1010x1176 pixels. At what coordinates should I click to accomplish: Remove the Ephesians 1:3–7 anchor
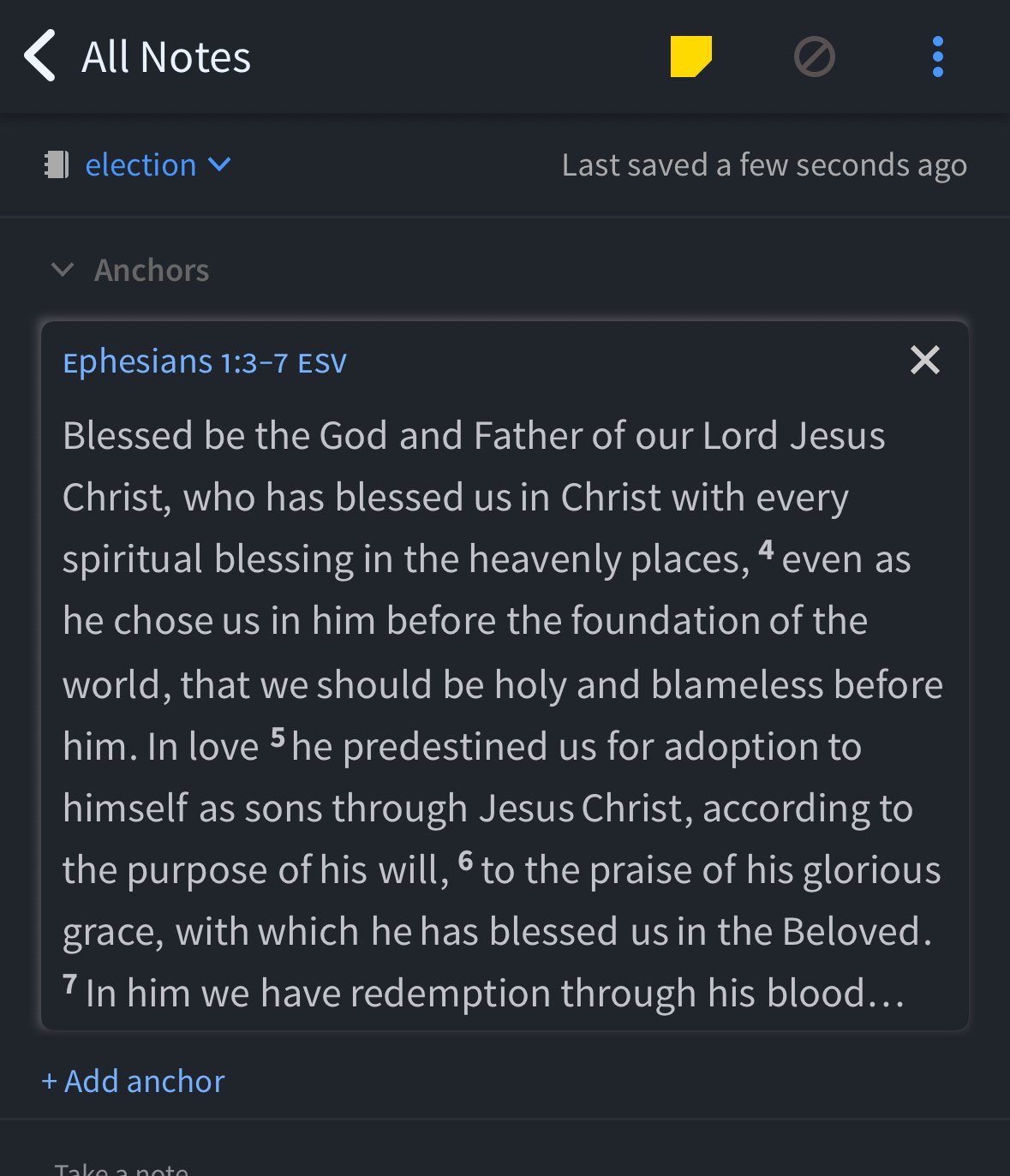pos(924,361)
